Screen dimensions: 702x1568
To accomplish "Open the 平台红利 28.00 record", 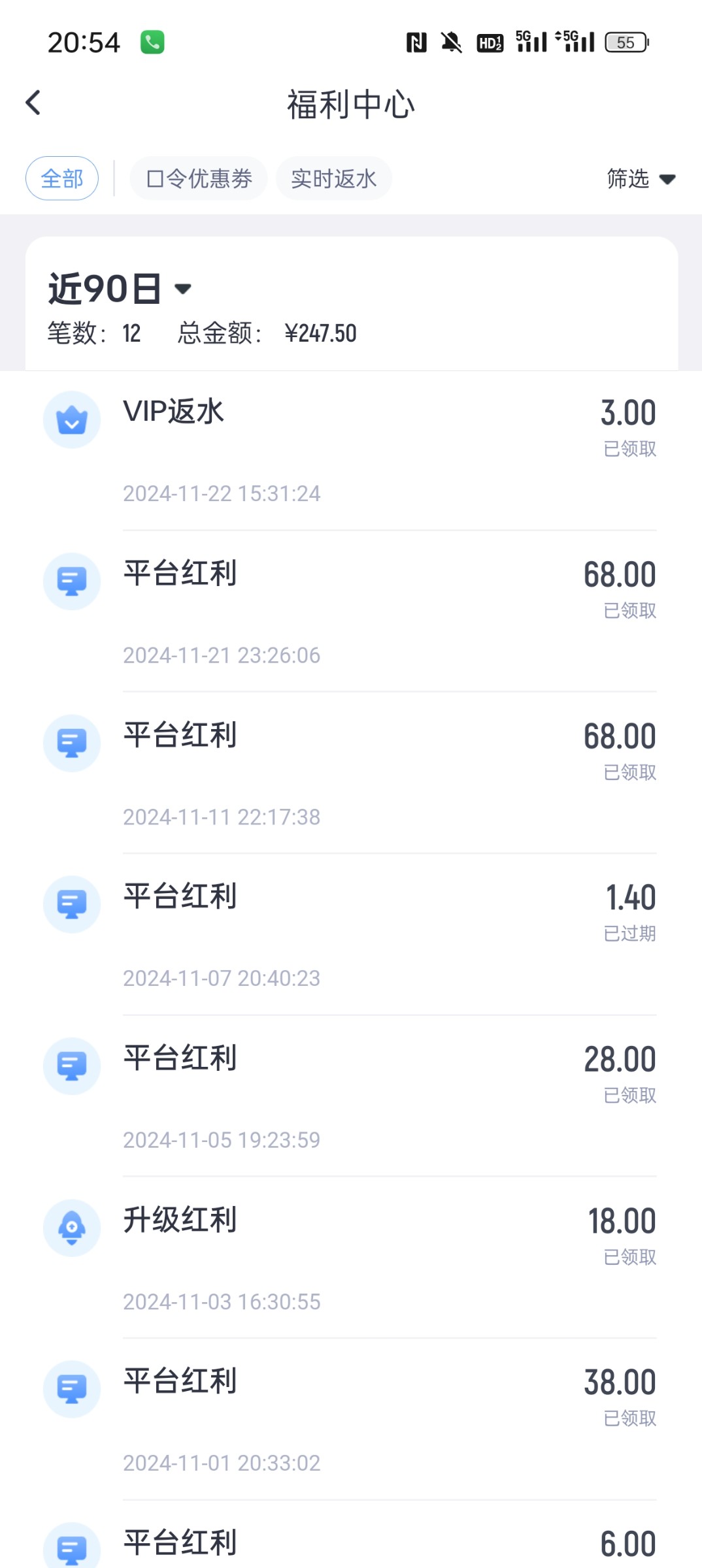I will (351, 1096).
